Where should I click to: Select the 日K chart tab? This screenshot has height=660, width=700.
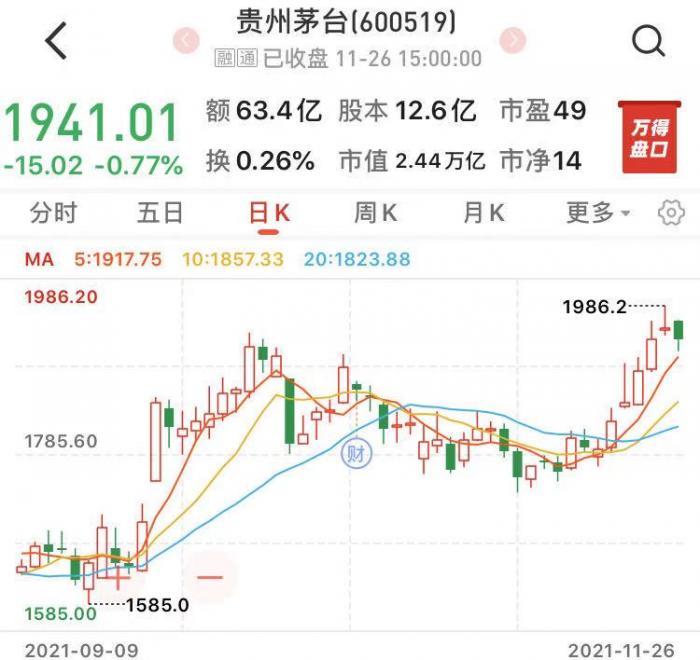click(x=268, y=212)
